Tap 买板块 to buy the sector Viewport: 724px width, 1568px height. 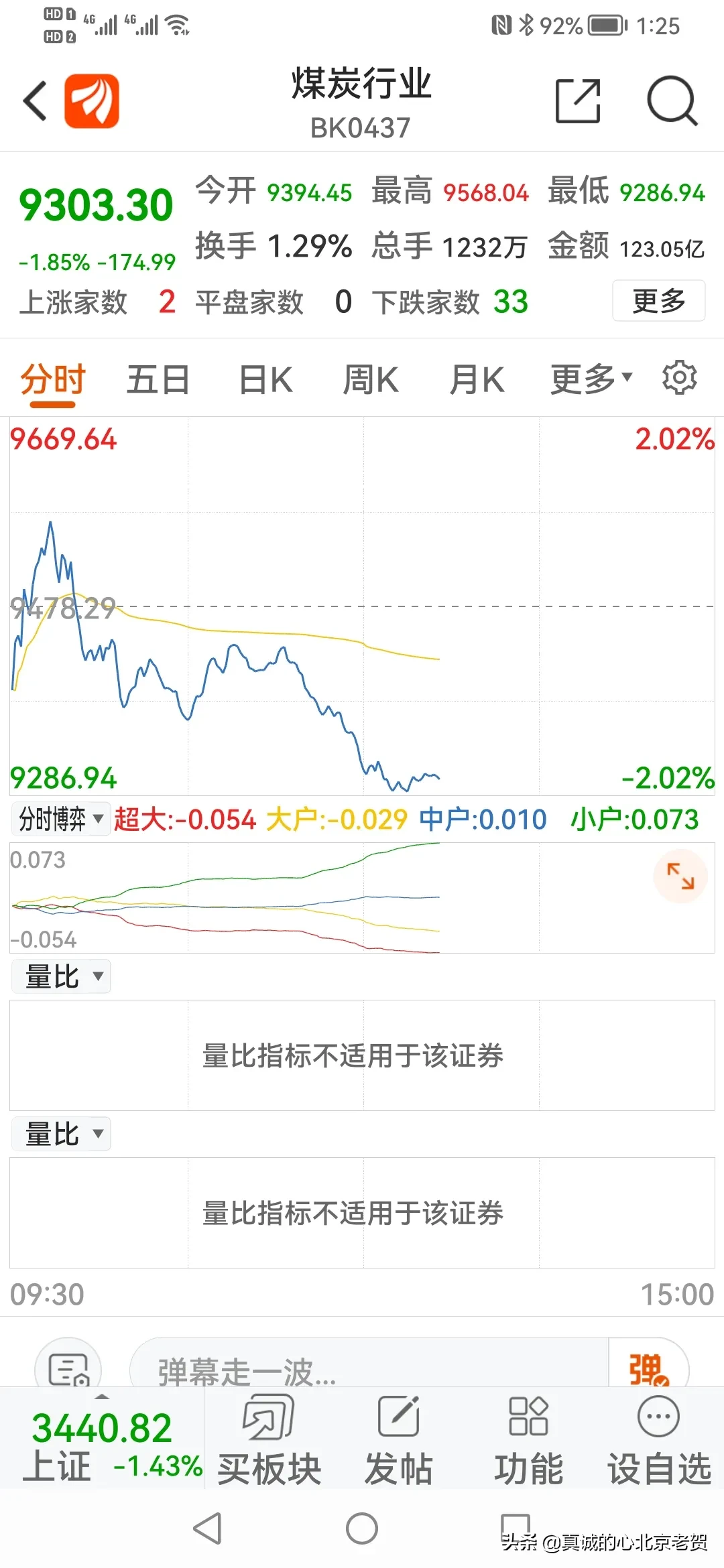click(x=269, y=1441)
